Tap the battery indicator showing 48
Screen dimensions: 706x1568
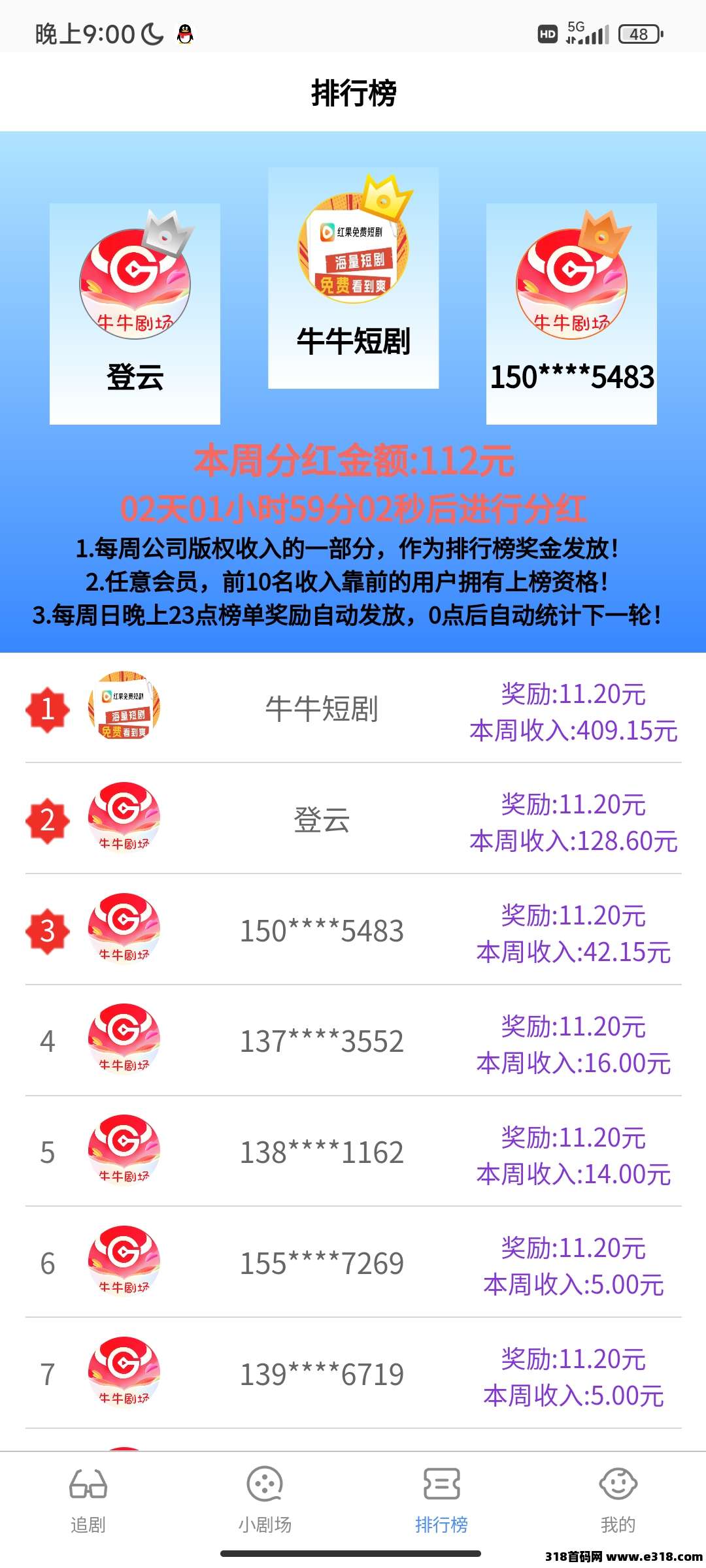639,32
